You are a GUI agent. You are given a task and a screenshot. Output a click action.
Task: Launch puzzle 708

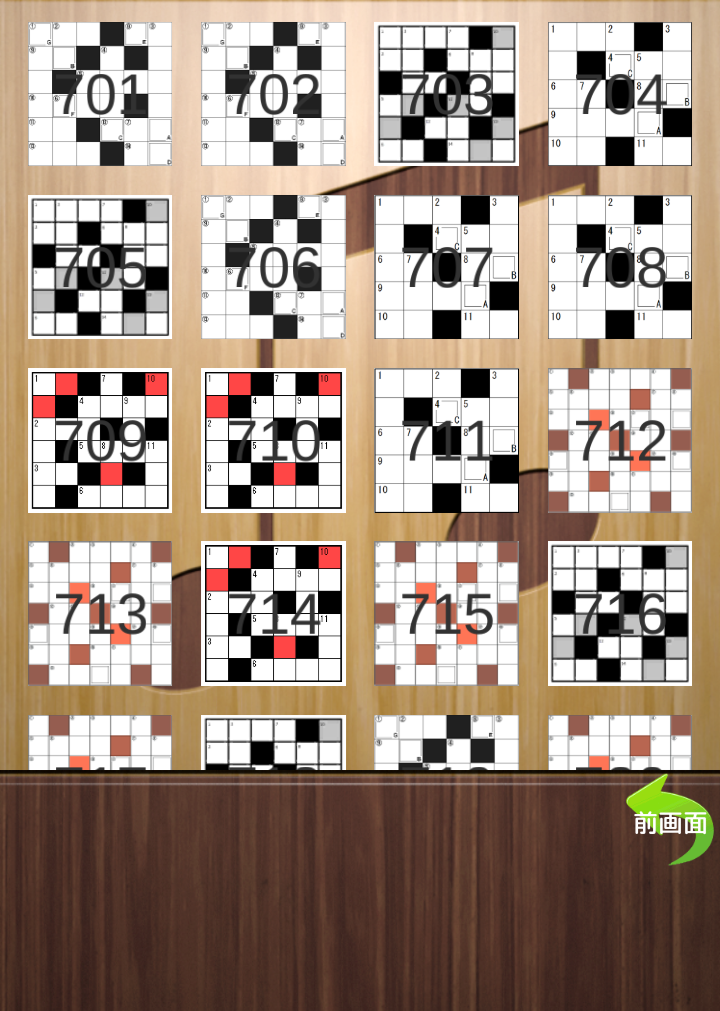click(619, 267)
